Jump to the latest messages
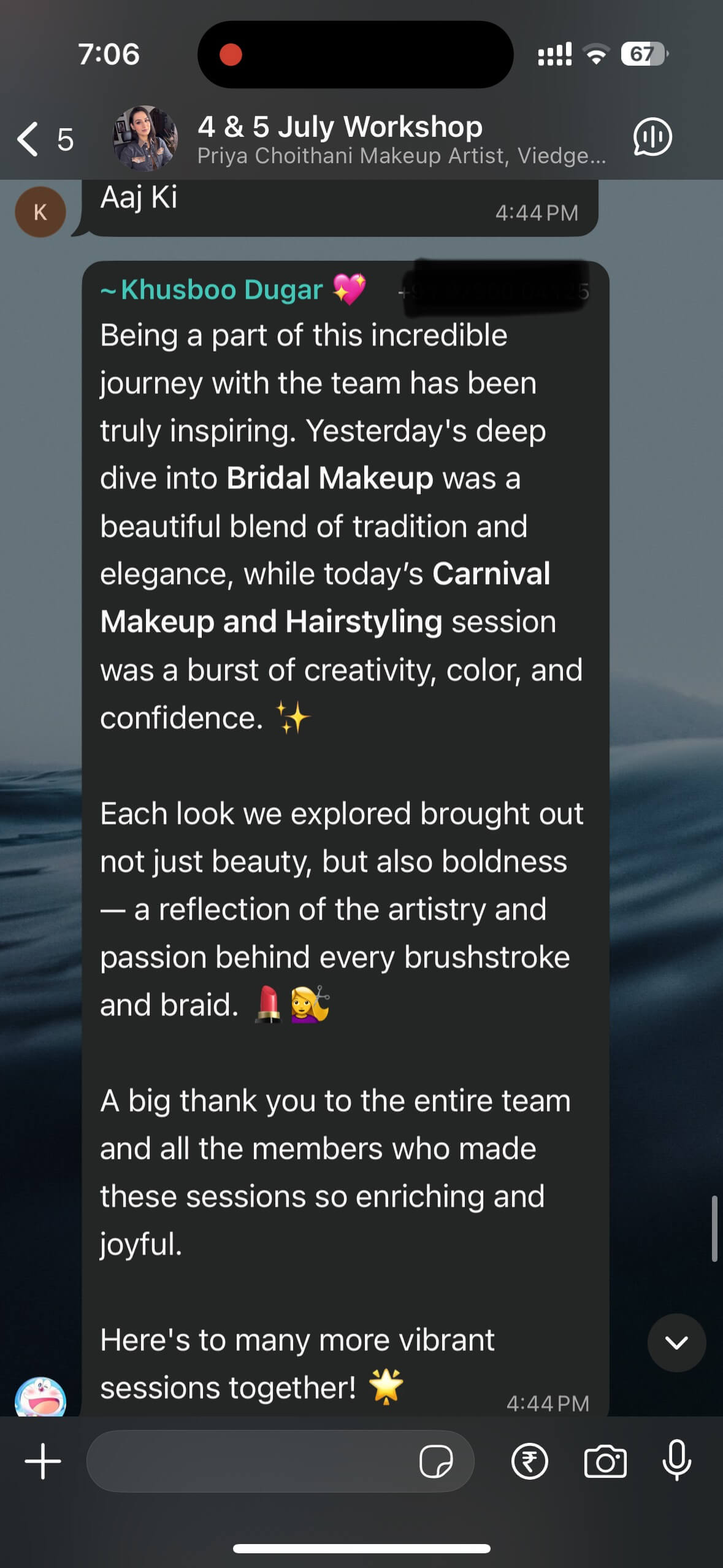Image resolution: width=723 pixels, height=1568 pixels. click(676, 1342)
